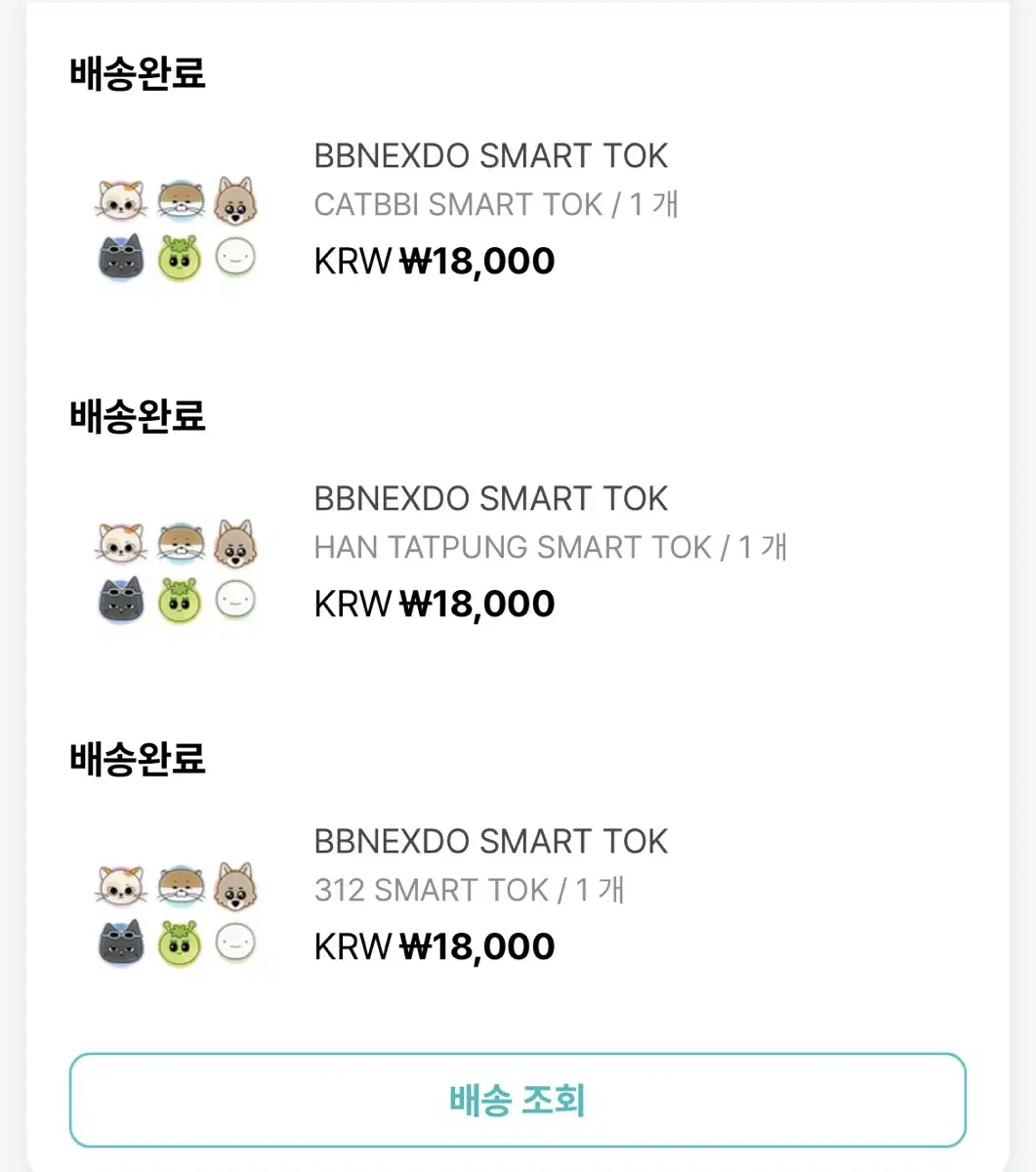Select the ₩18,000 price under HAN TATPUNG
Viewport: 1036px width, 1172px height.
tap(434, 603)
